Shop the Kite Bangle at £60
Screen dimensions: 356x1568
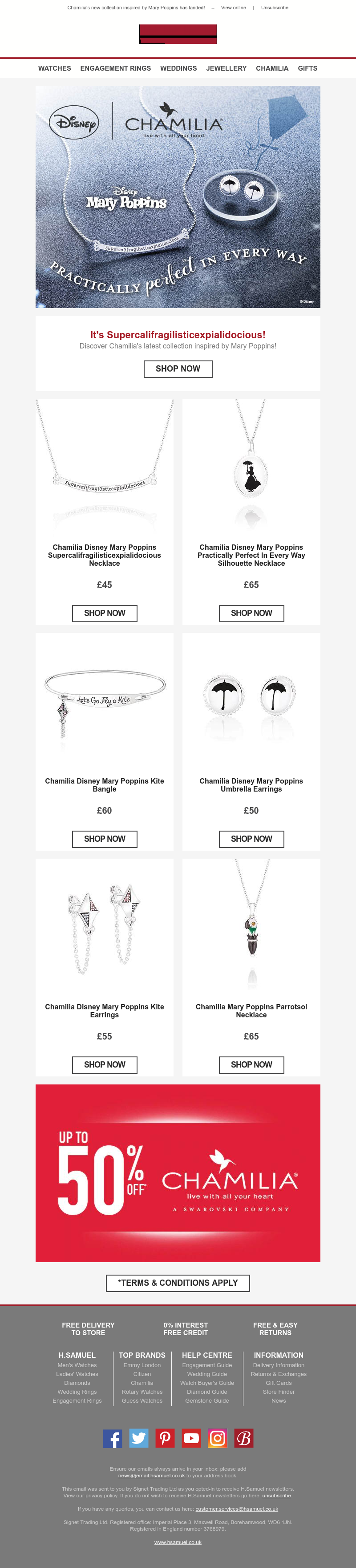click(x=104, y=839)
